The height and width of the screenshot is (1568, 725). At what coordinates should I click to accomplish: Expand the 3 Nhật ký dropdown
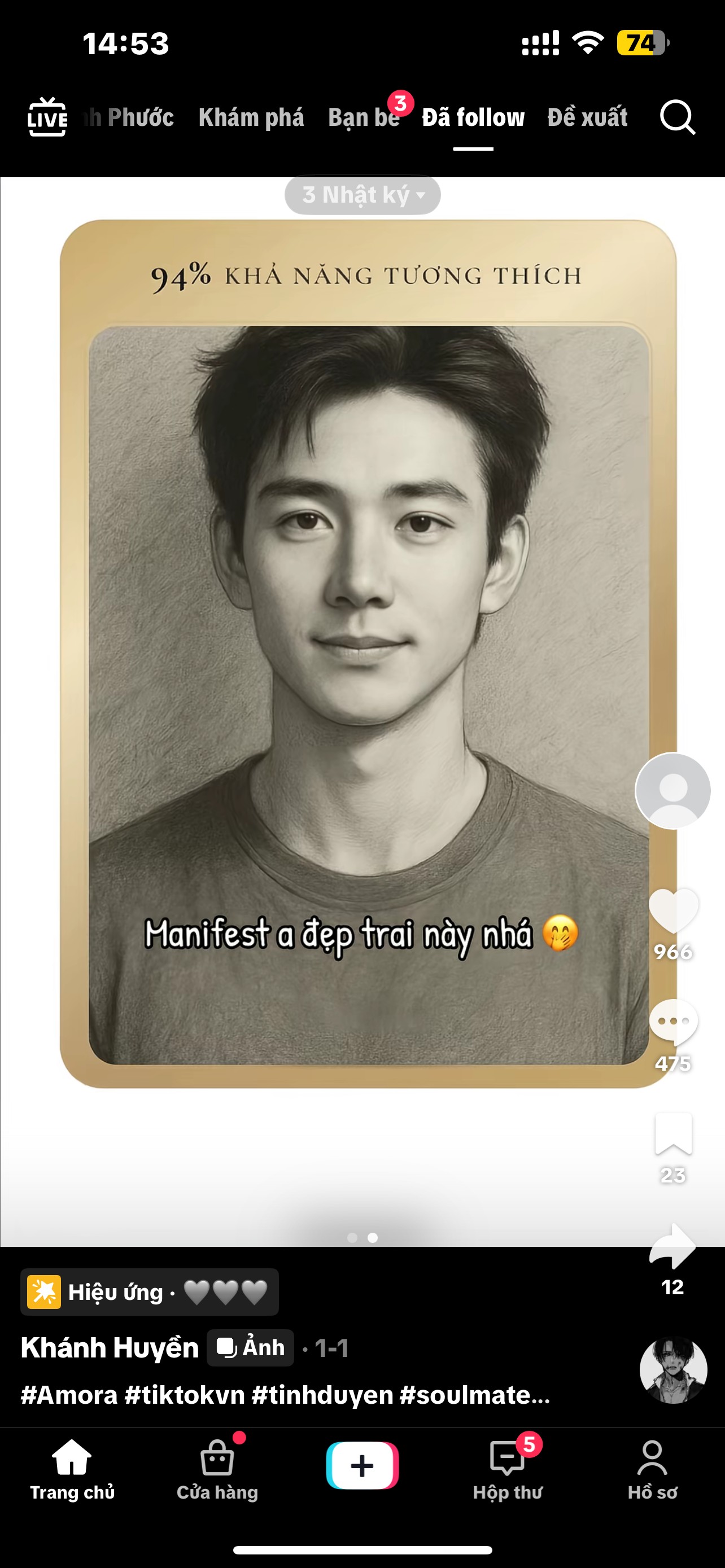click(x=363, y=195)
